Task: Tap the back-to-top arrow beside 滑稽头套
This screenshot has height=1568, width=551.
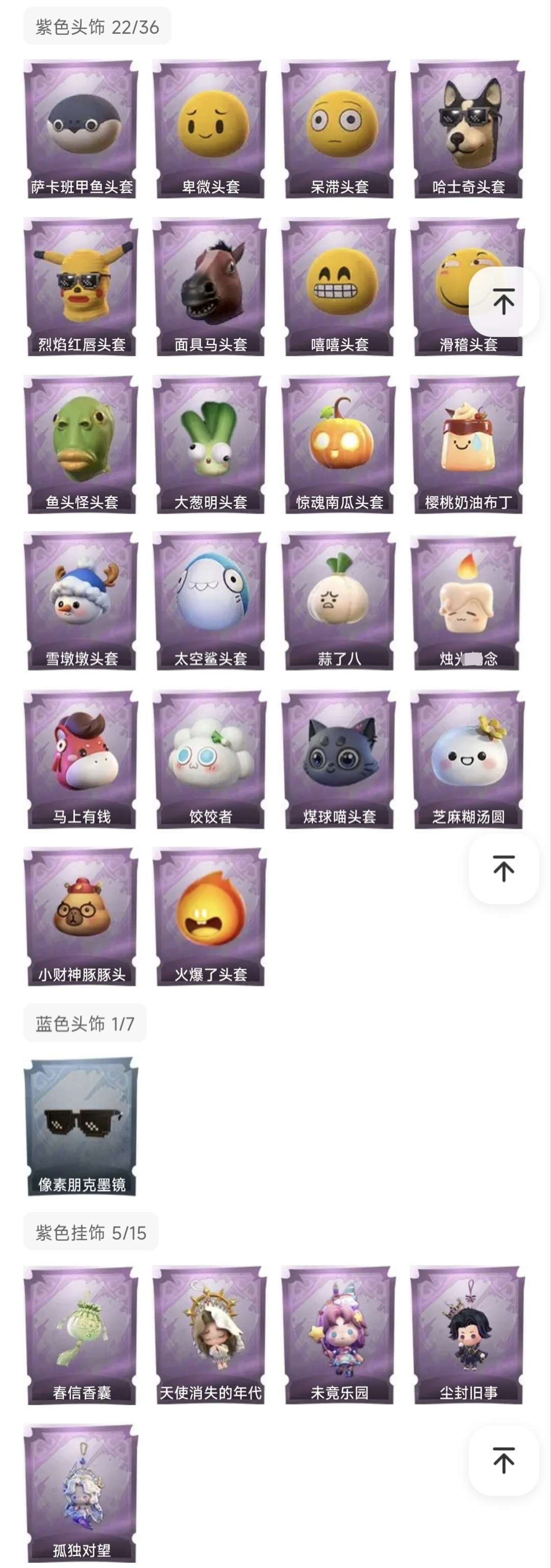Action: pyautogui.click(x=504, y=302)
